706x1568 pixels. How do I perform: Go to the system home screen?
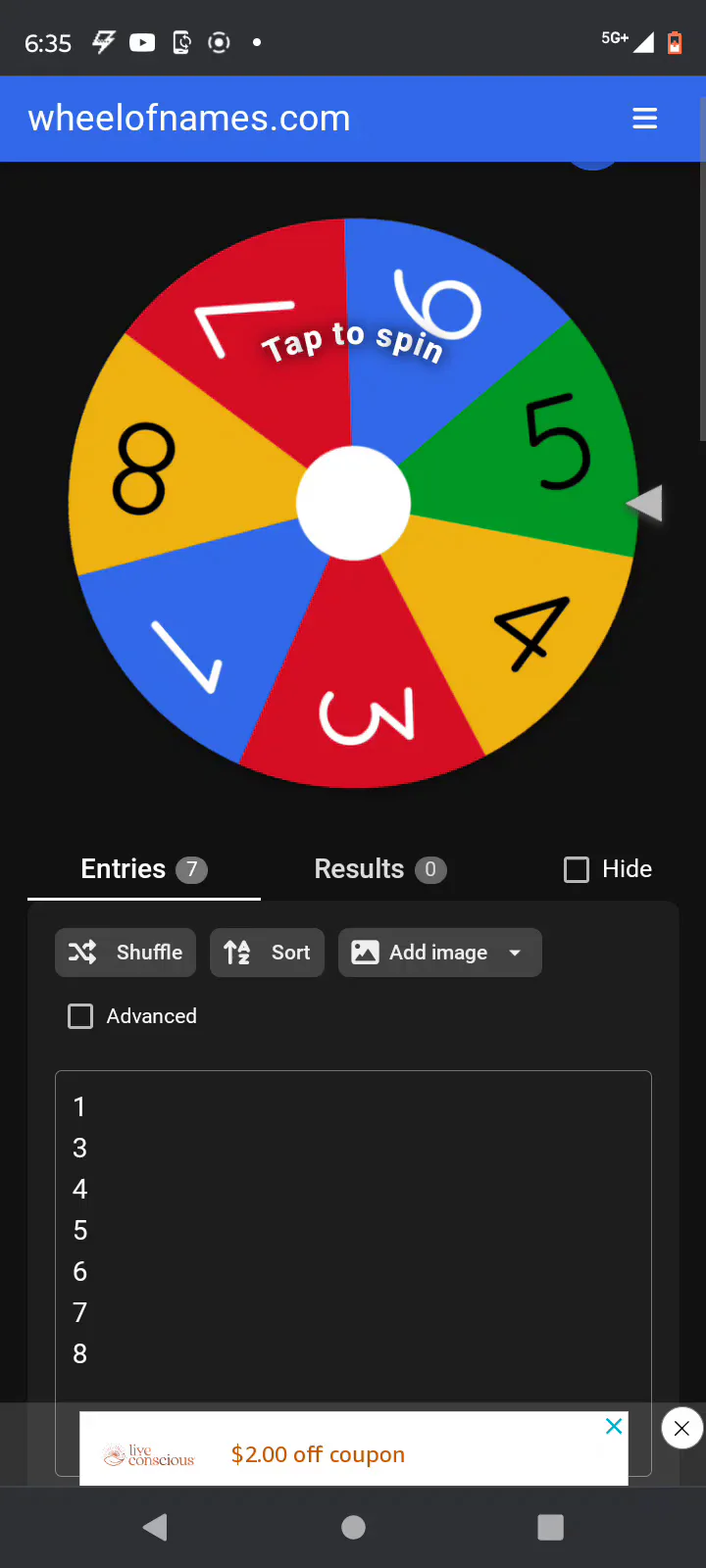coord(353,1527)
